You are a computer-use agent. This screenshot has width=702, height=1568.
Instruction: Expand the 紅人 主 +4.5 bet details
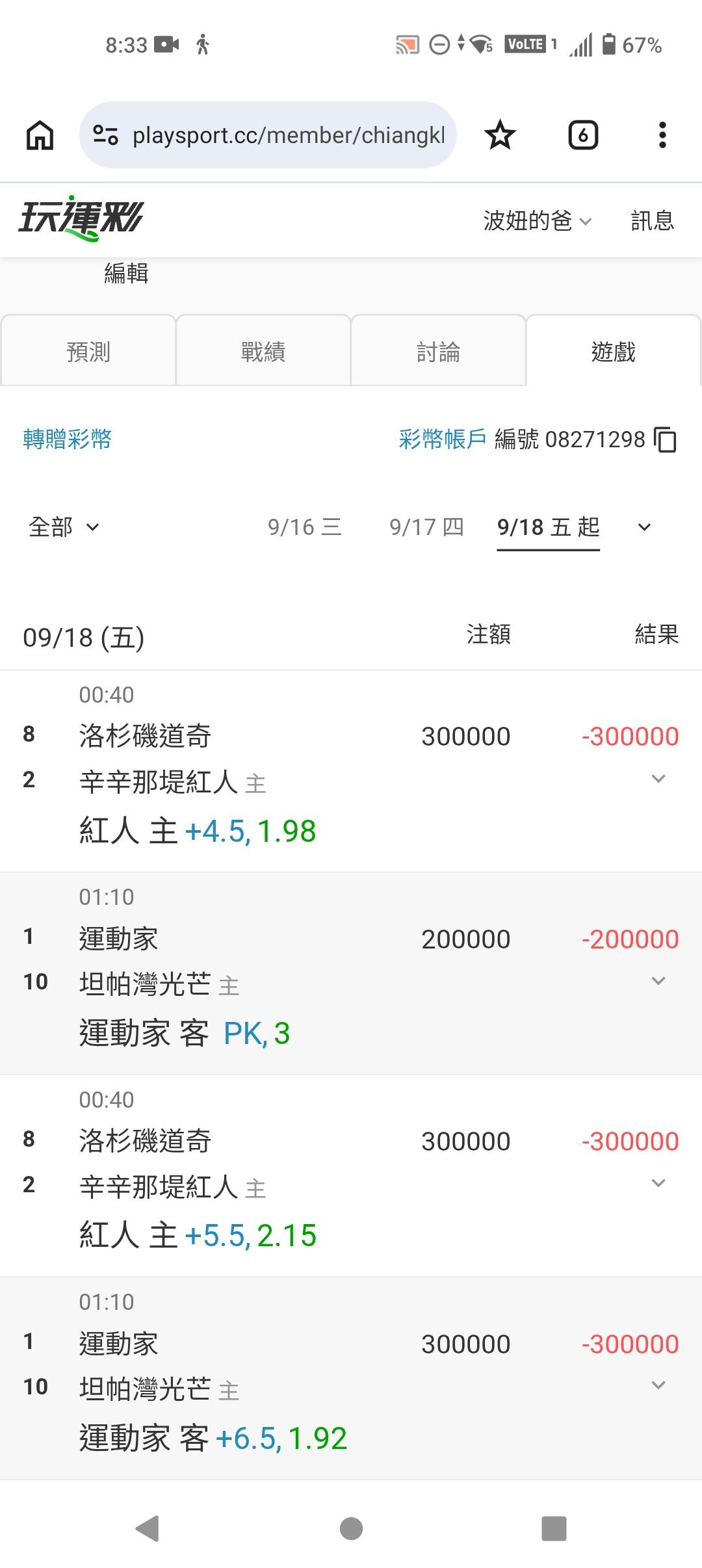[x=658, y=779]
